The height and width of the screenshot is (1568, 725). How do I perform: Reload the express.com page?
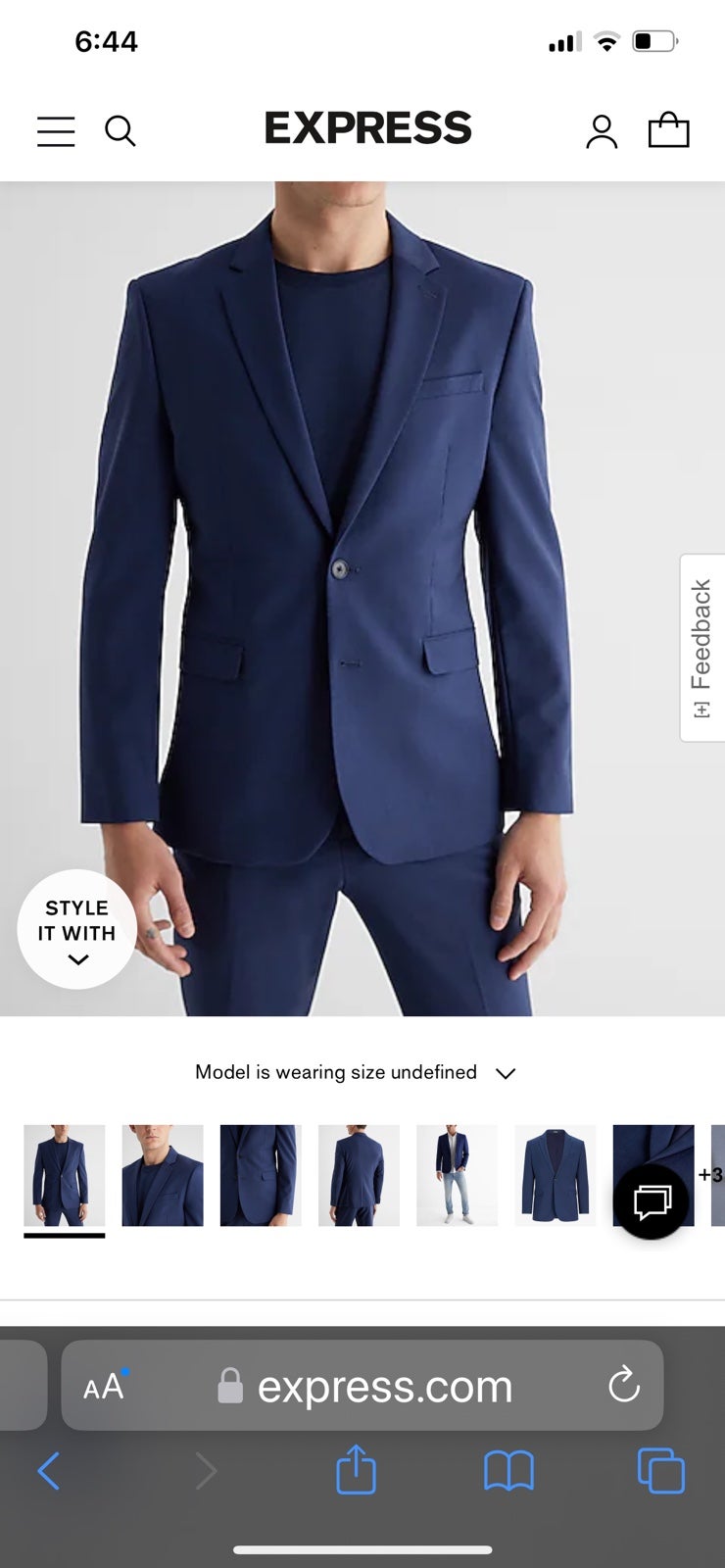pos(623,1385)
